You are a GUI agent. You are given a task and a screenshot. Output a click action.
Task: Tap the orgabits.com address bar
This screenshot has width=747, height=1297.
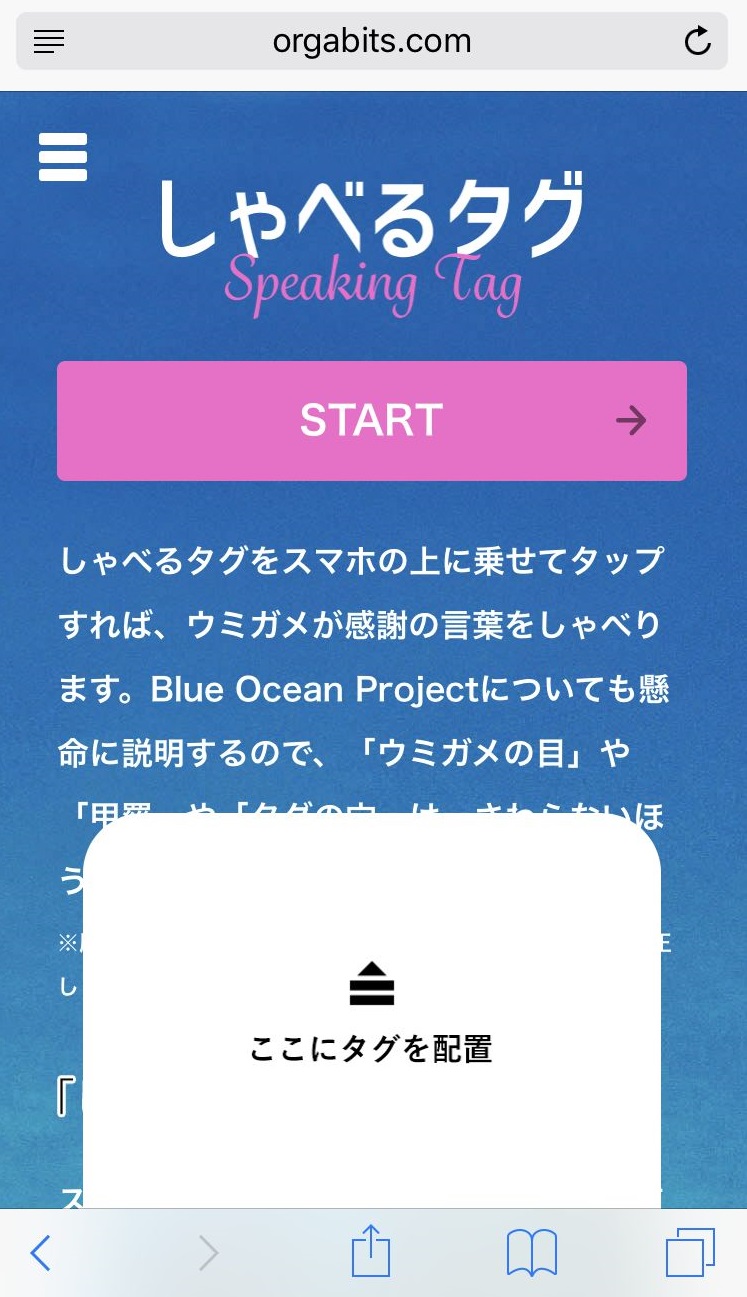[372, 41]
